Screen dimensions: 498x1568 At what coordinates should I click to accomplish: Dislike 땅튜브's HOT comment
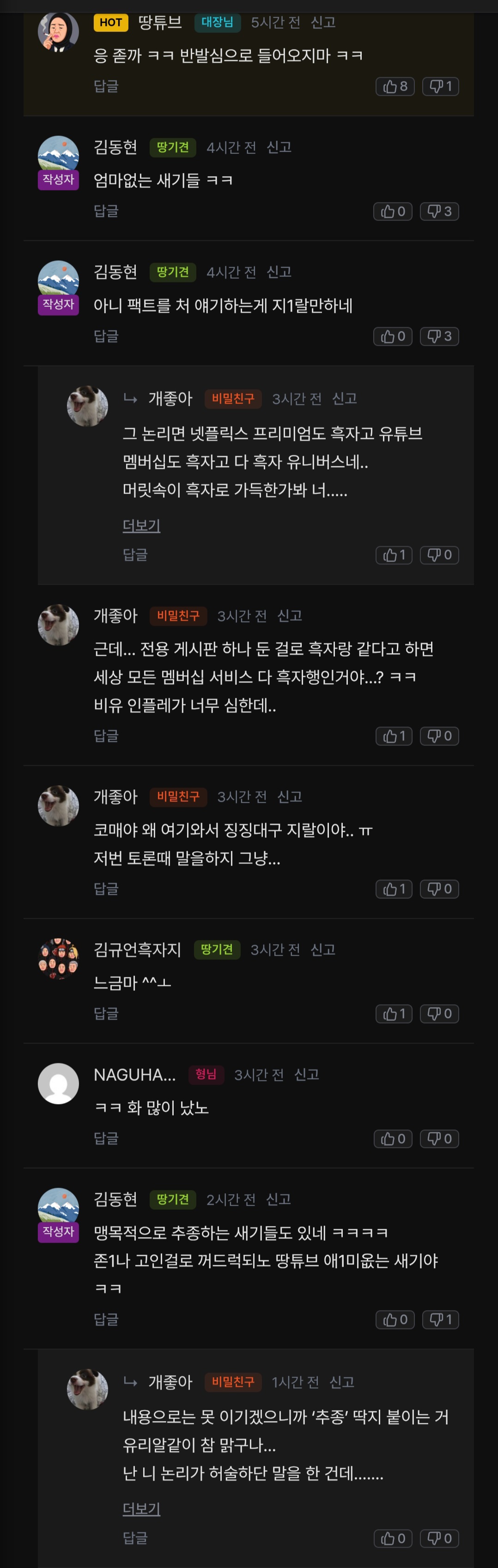point(440,86)
